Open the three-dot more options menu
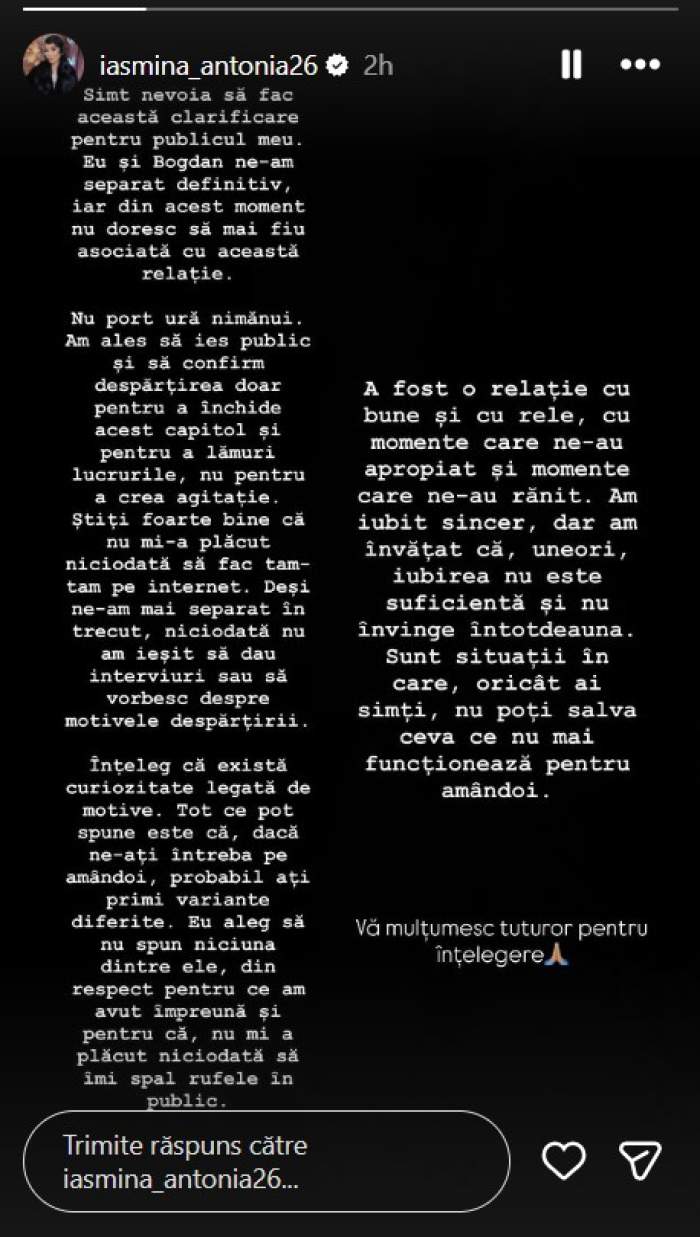 click(640, 65)
